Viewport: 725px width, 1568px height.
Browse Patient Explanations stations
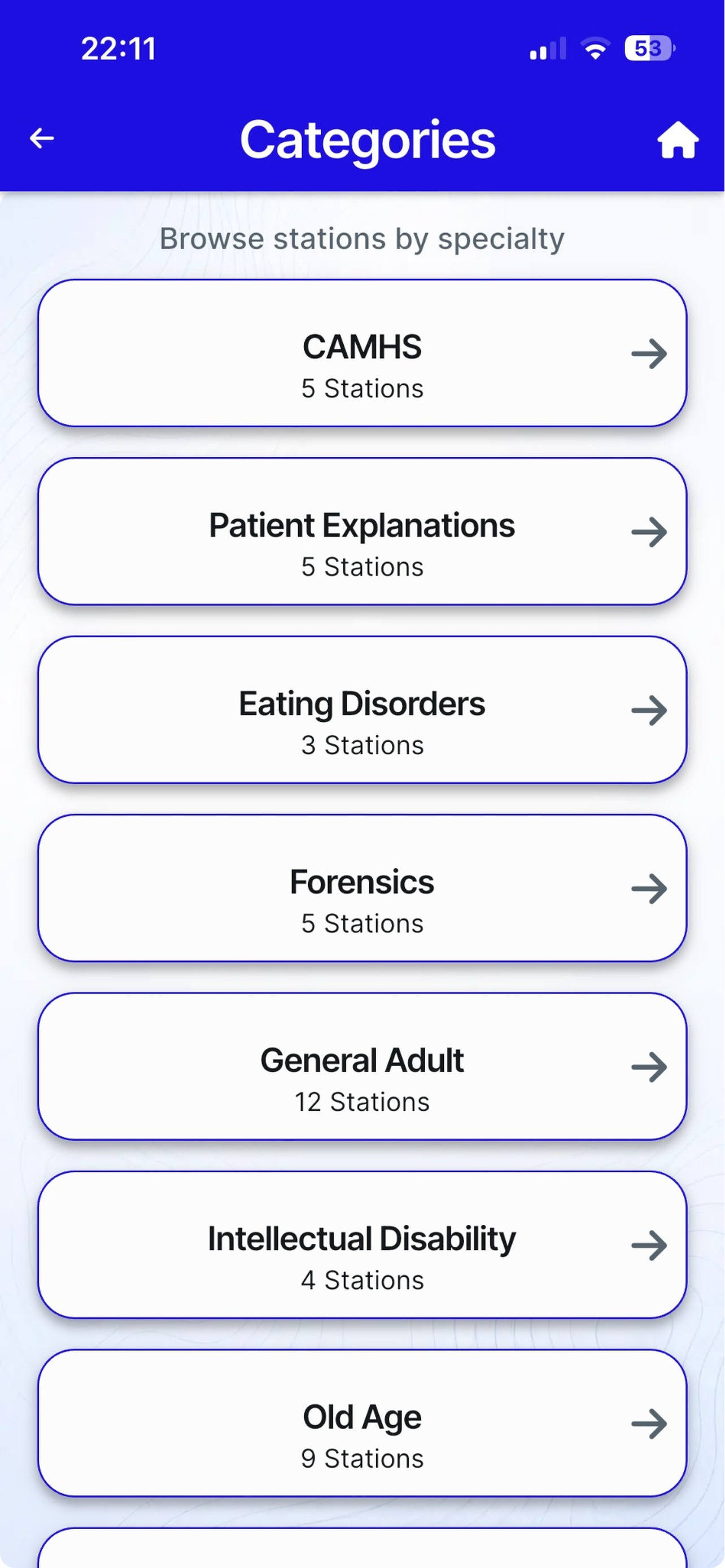[x=362, y=531]
